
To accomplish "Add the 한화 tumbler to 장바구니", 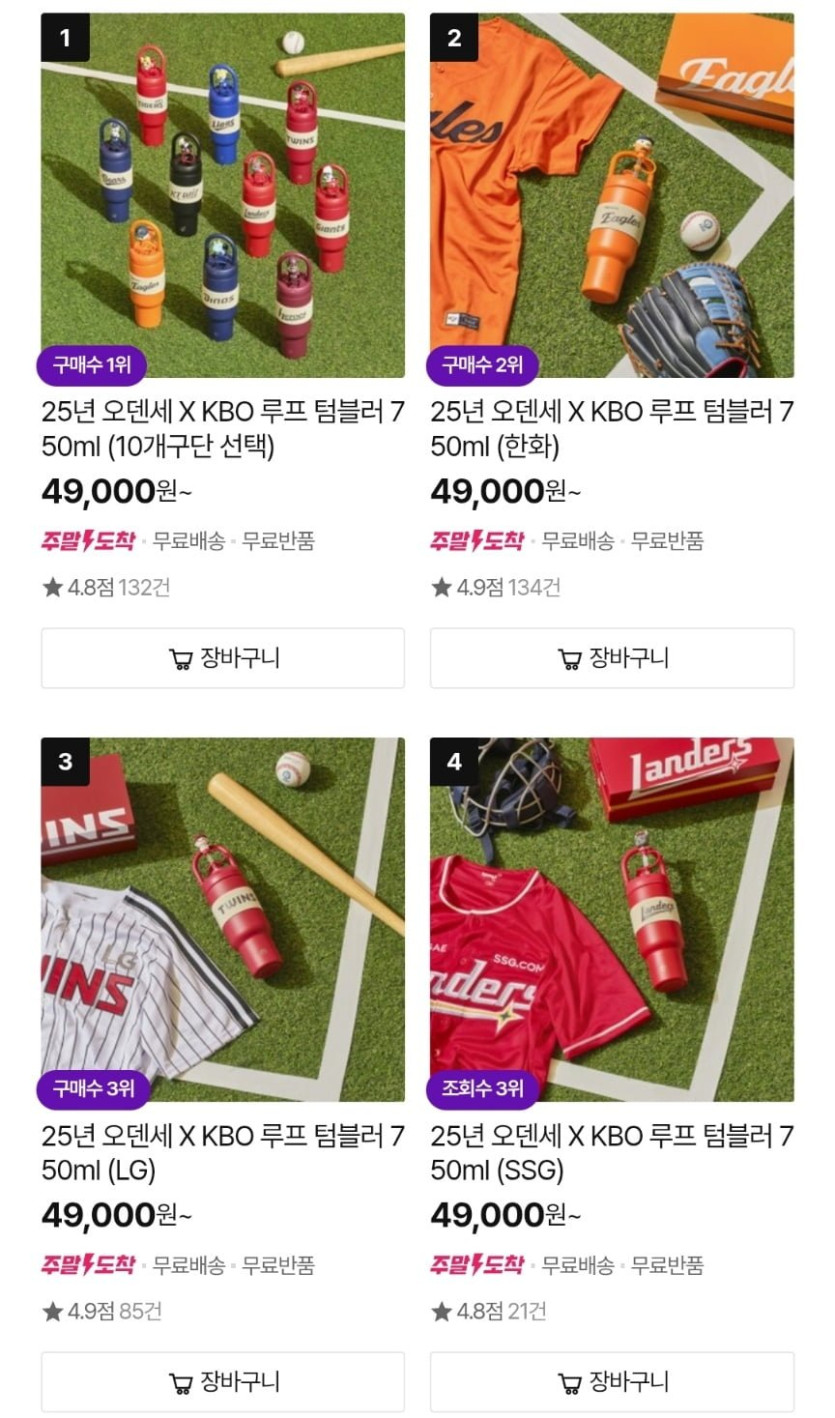I will point(612,658).
